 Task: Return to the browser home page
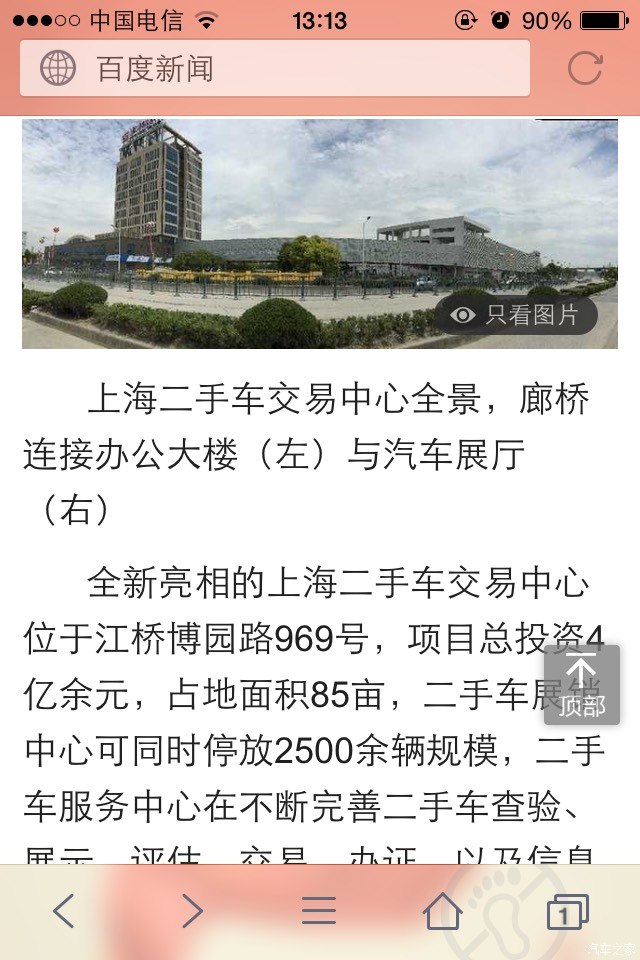pos(442,911)
